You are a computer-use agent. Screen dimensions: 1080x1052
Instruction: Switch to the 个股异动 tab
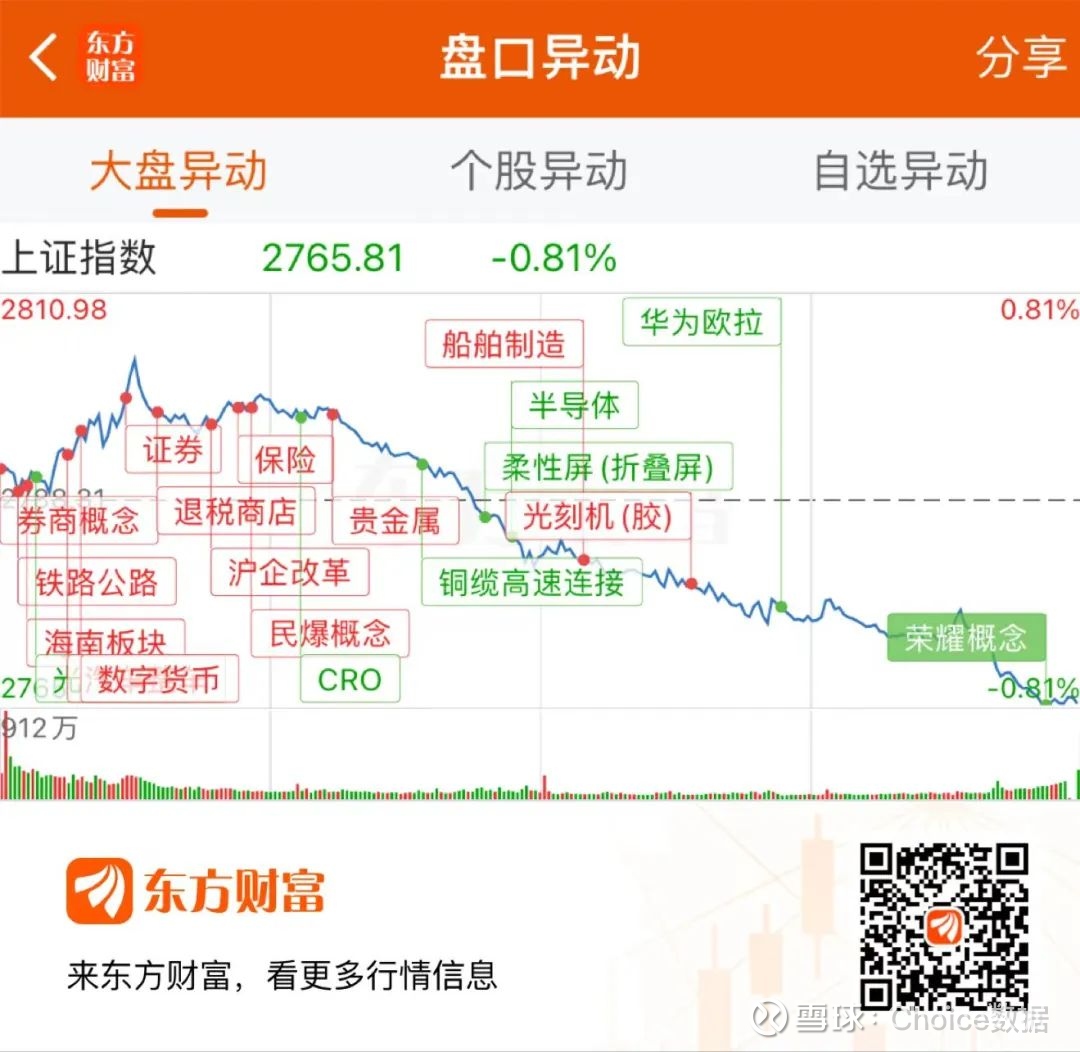pos(539,172)
